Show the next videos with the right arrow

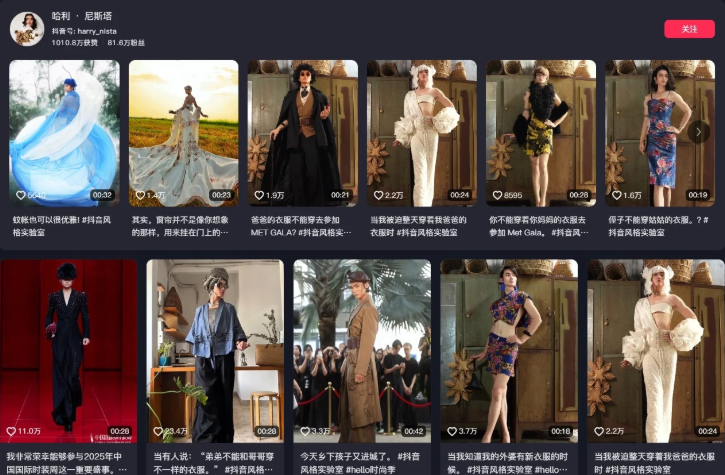click(699, 132)
